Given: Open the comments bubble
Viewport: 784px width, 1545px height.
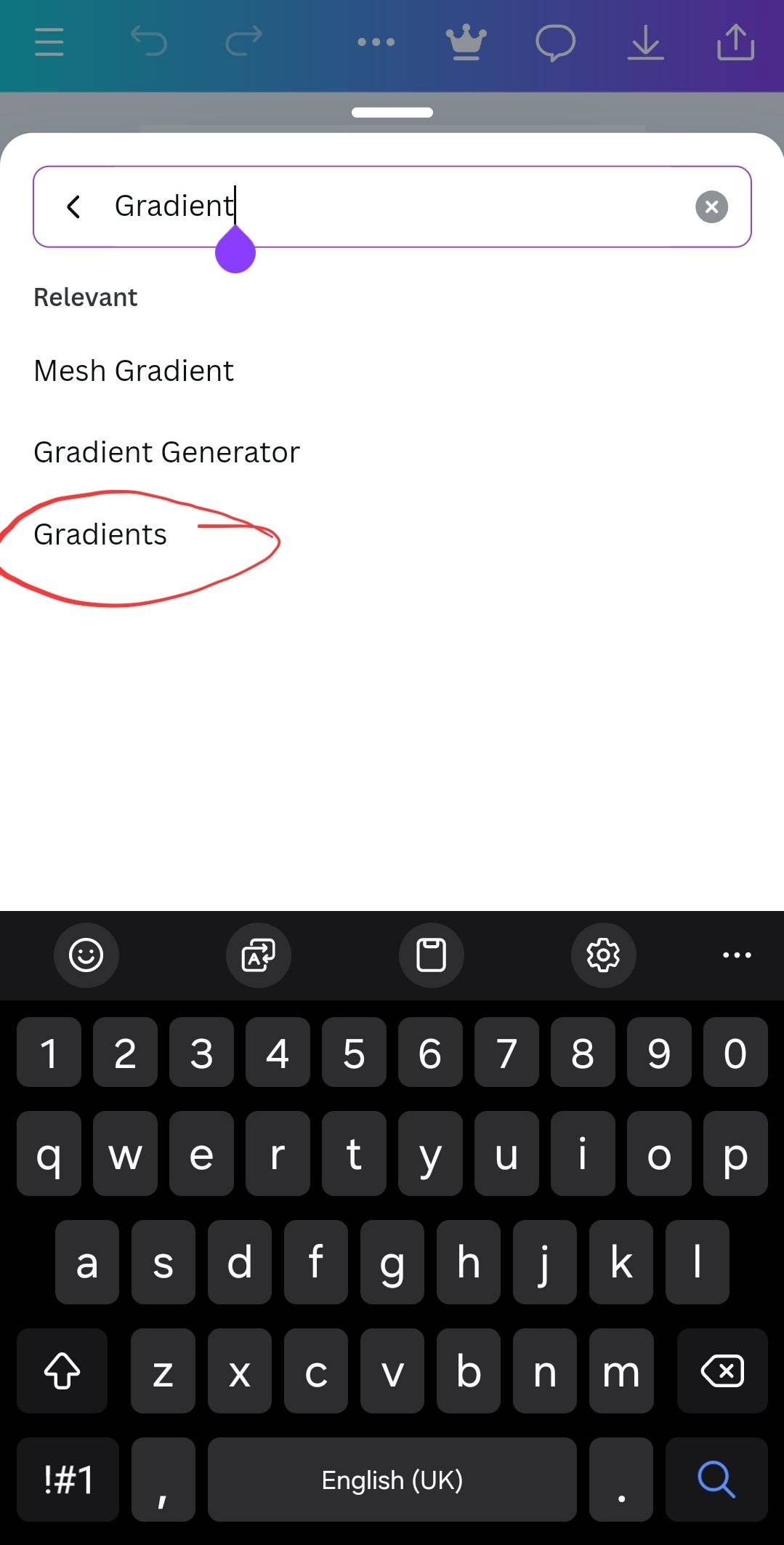Looking at the screenshot, I should [x=555, y=42].
